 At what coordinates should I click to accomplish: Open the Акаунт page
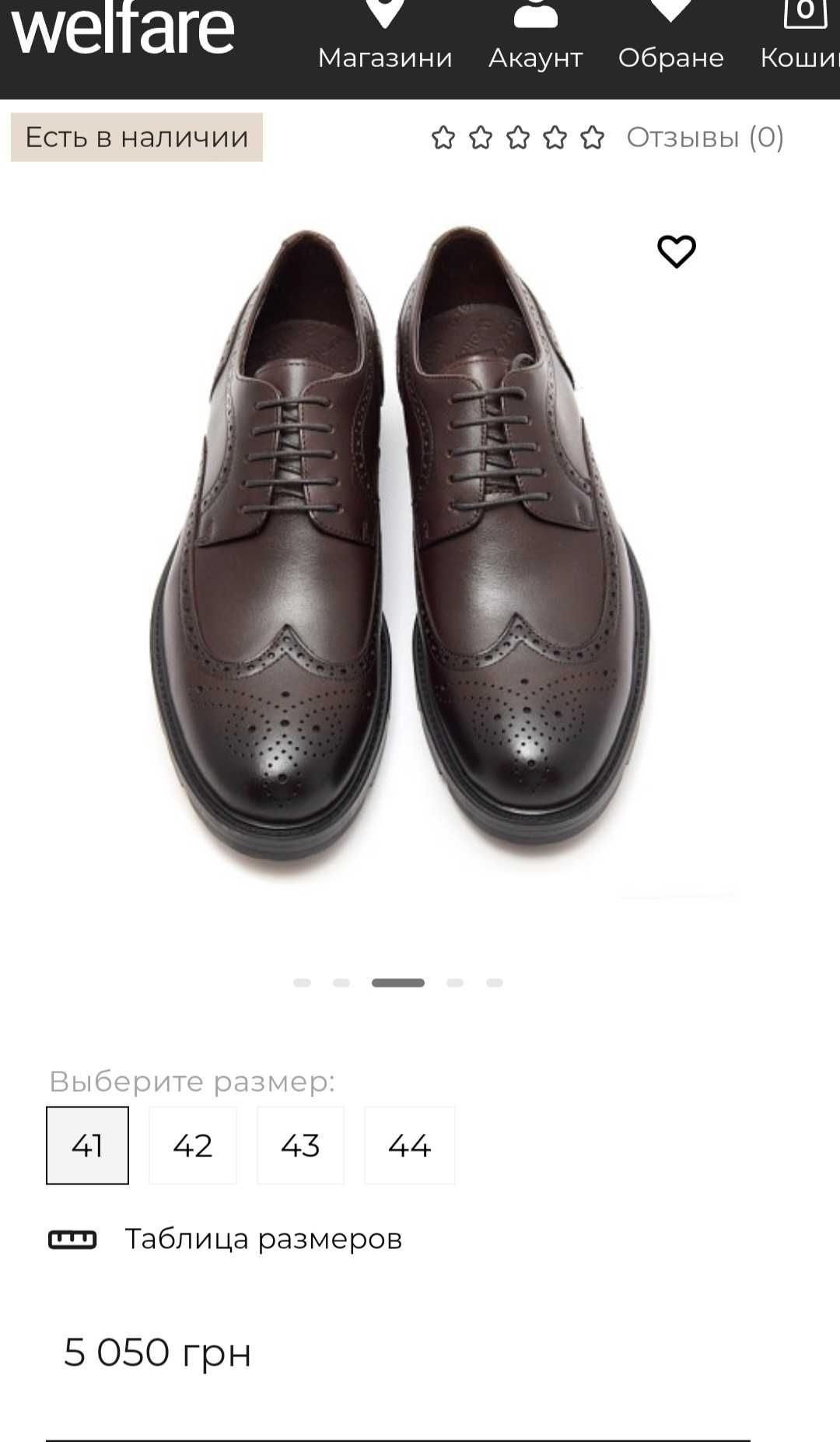[x=535, y=39]
